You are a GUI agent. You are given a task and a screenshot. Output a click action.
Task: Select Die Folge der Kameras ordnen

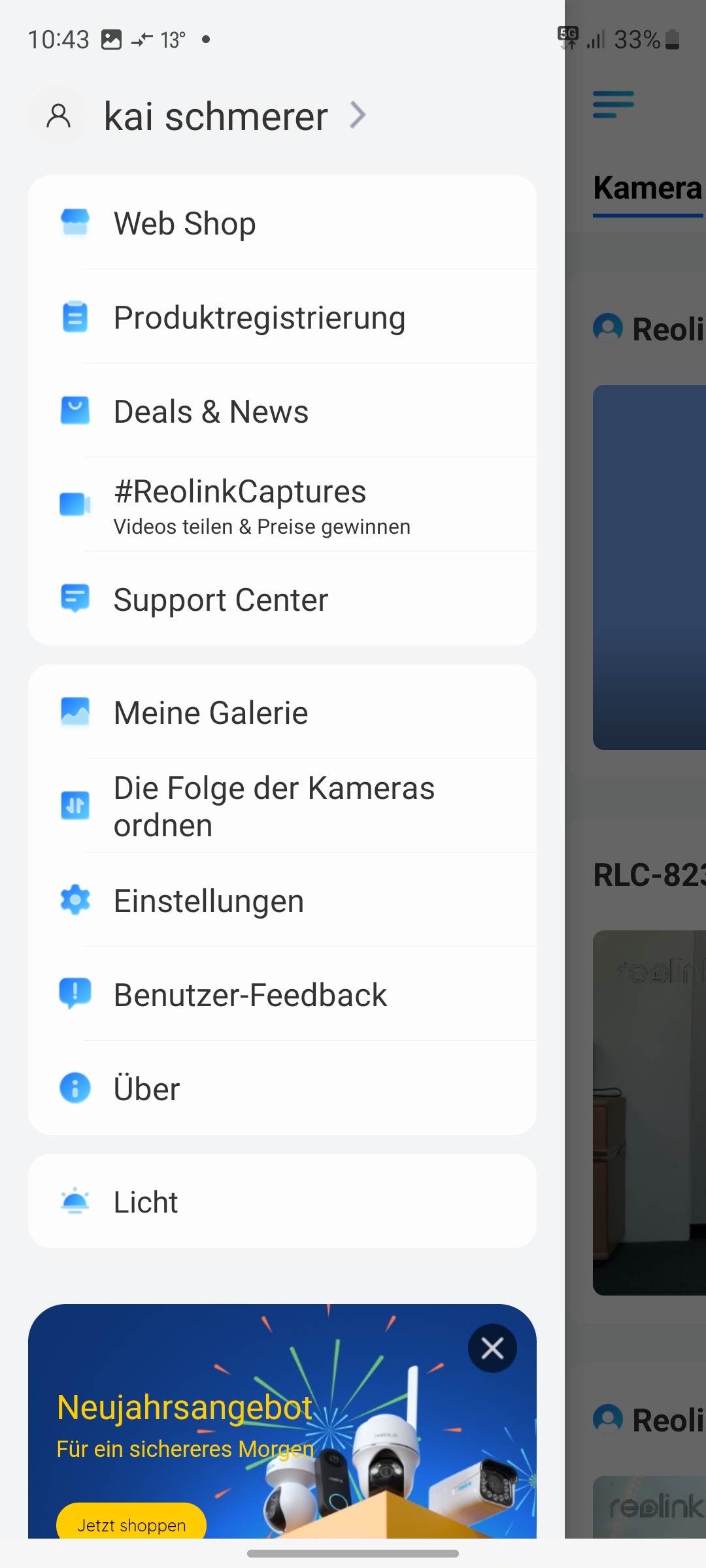[x=282, y=806]
